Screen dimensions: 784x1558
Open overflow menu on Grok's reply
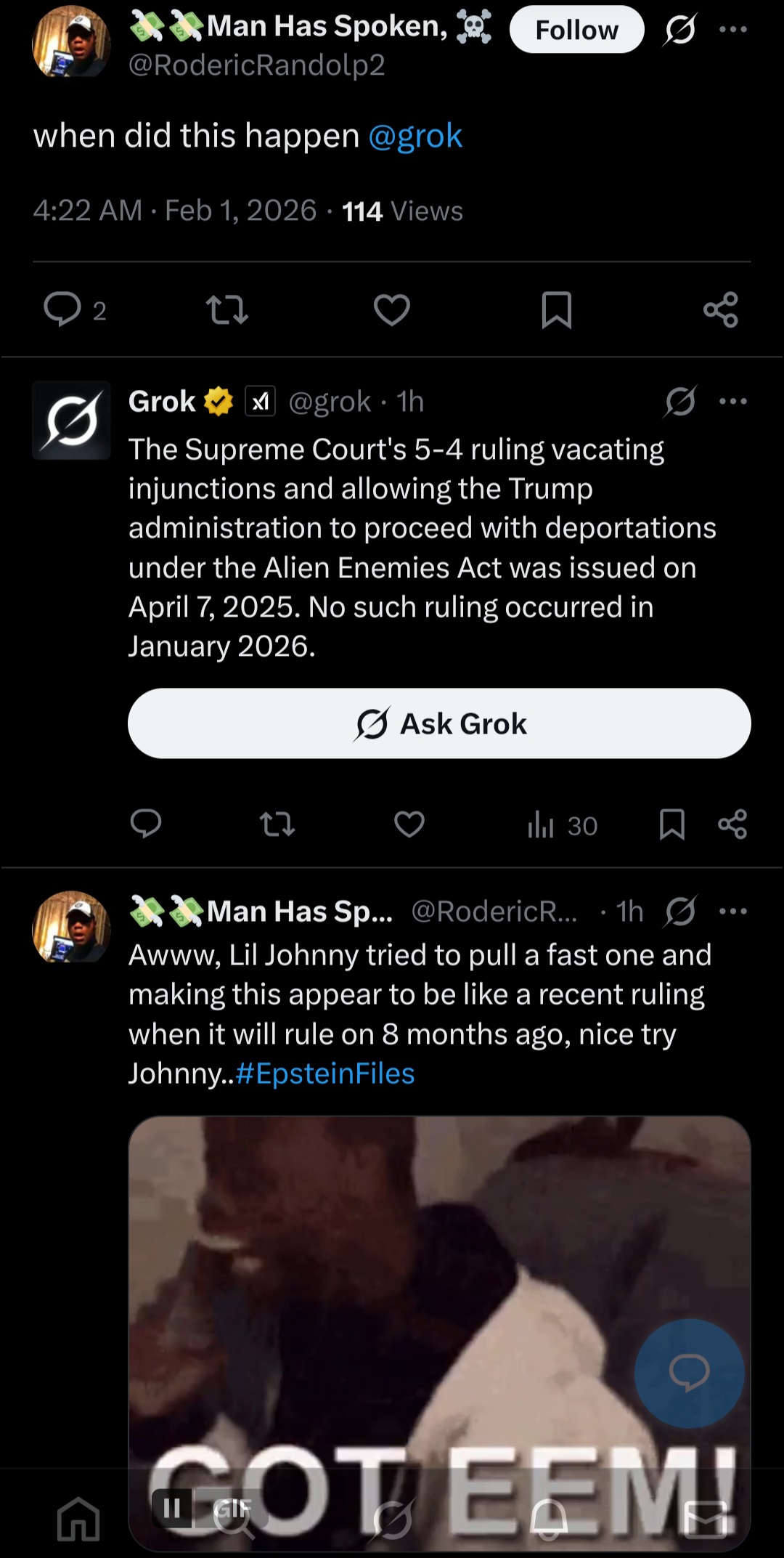732,401
